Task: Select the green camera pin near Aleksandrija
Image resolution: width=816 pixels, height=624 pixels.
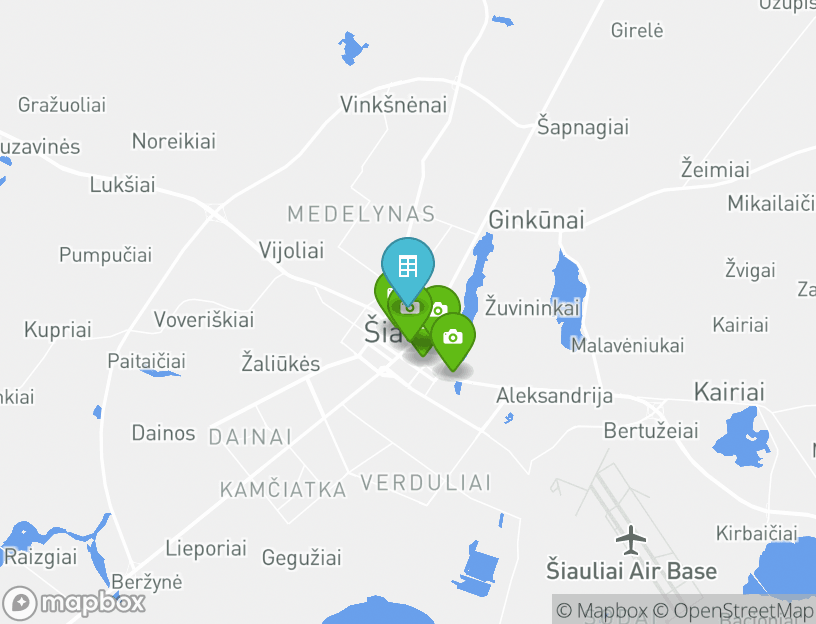Action: [453, 337]
